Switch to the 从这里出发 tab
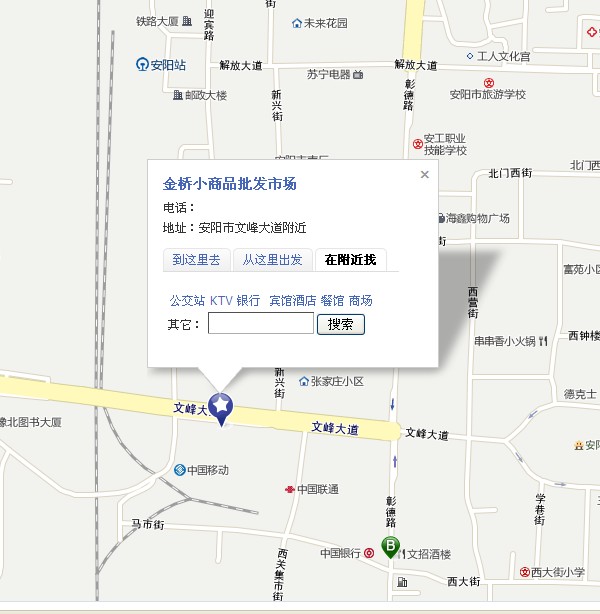This screenshot has width=600, height=614. click(x=272, y=260)
